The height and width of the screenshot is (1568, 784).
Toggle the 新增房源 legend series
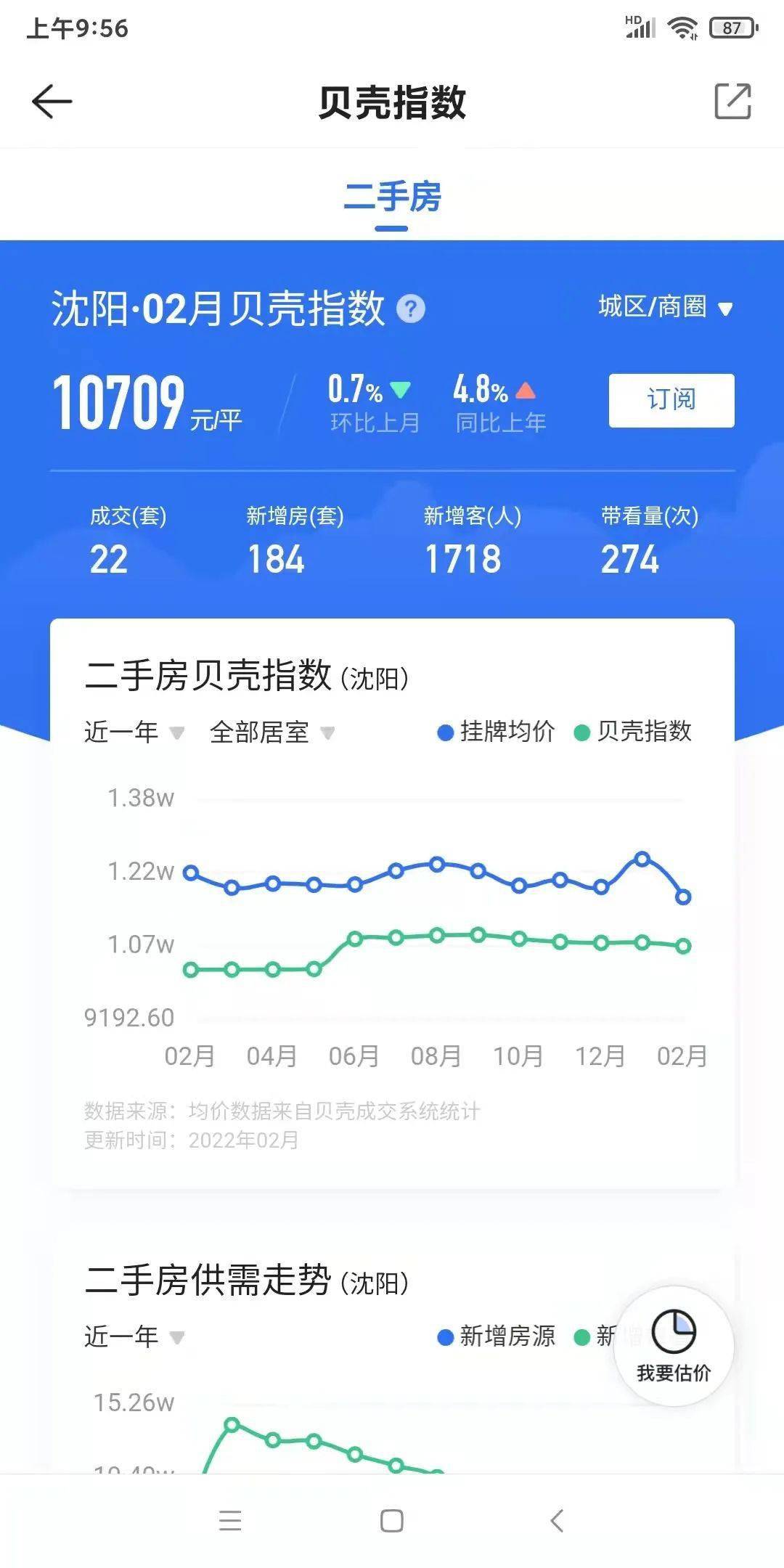pos(496,1336)
